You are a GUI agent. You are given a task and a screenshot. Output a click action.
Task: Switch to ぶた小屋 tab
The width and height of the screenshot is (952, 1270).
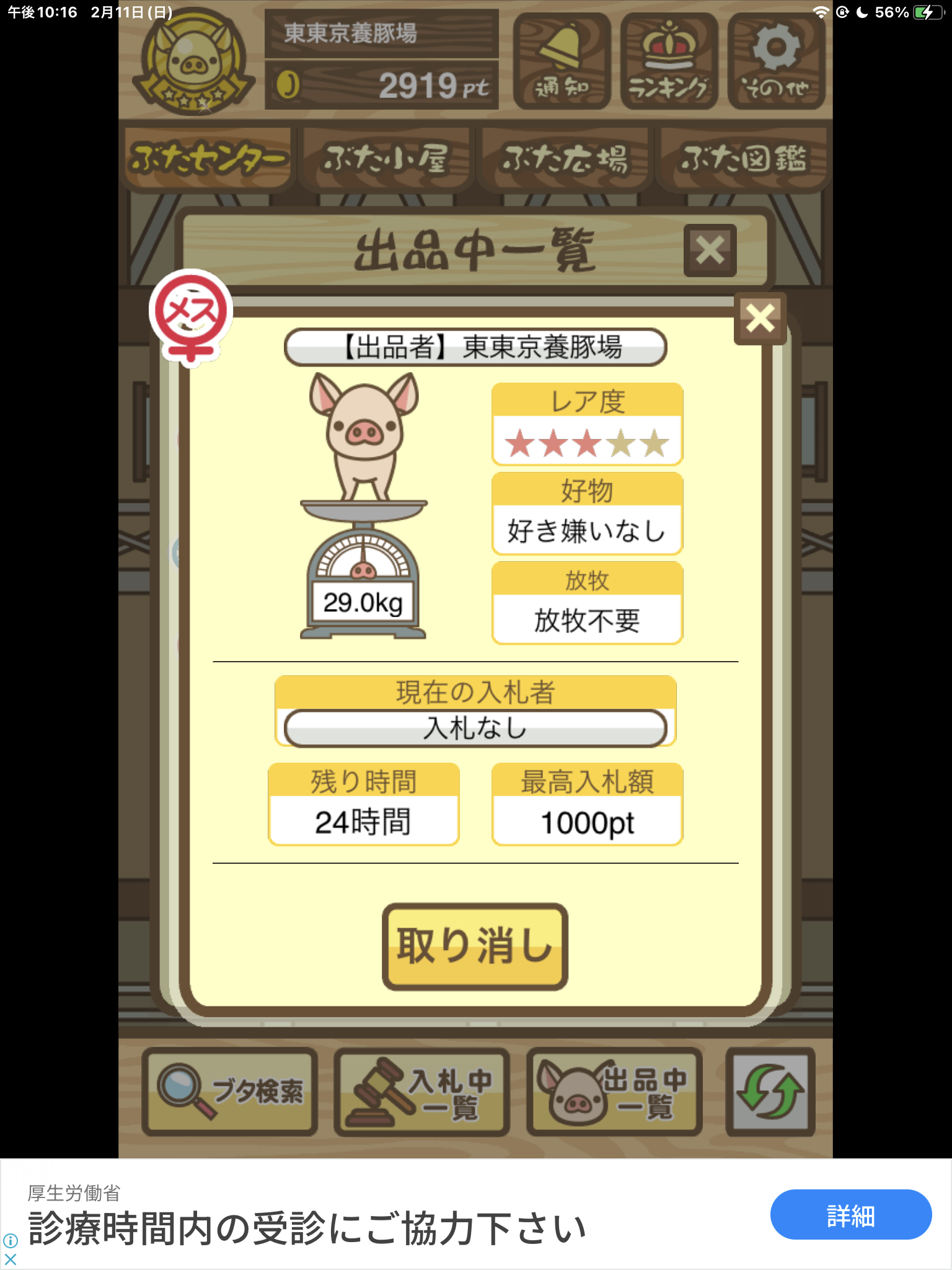click(386, 159)
